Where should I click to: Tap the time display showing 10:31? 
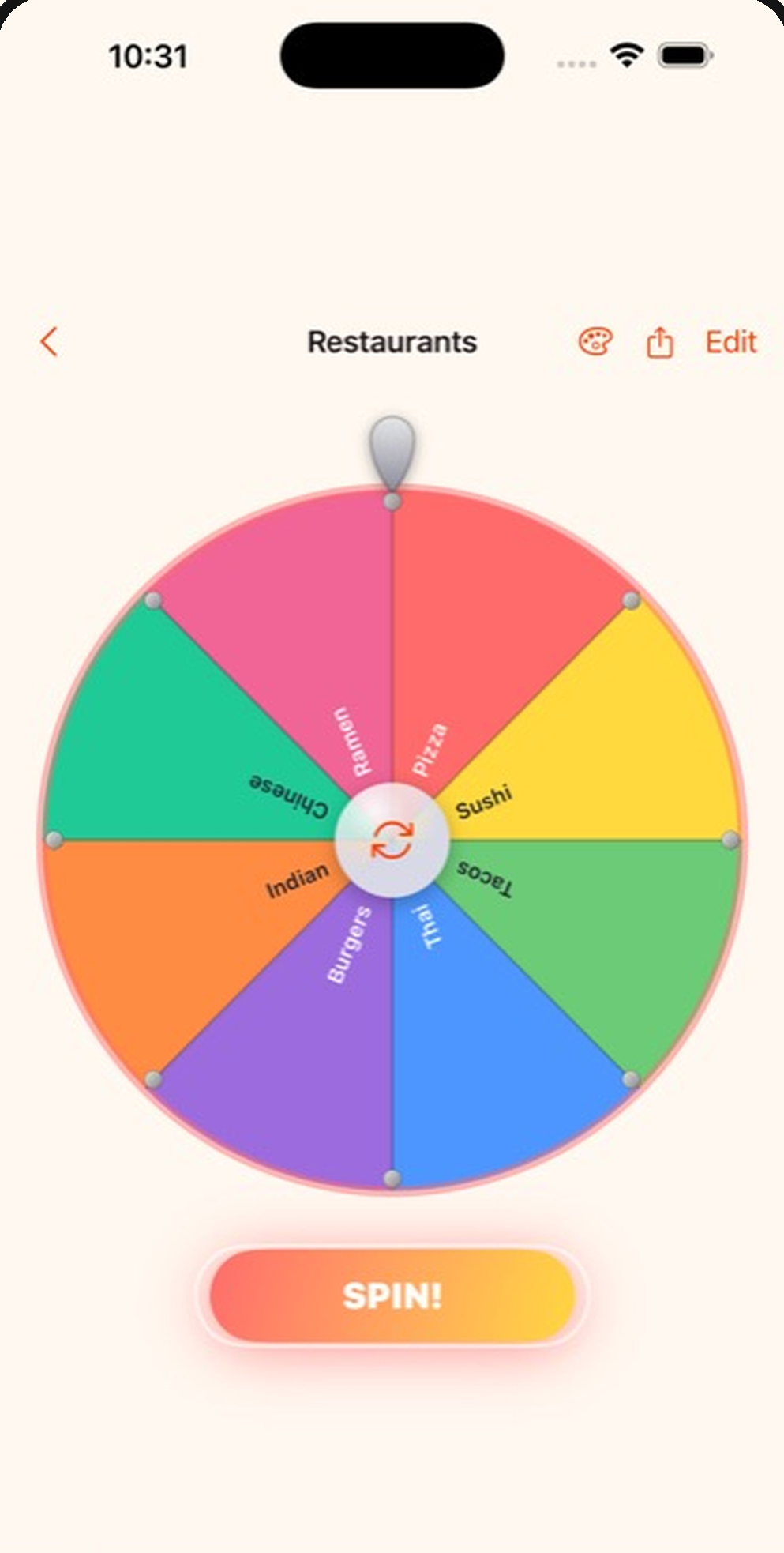[149, 55]
